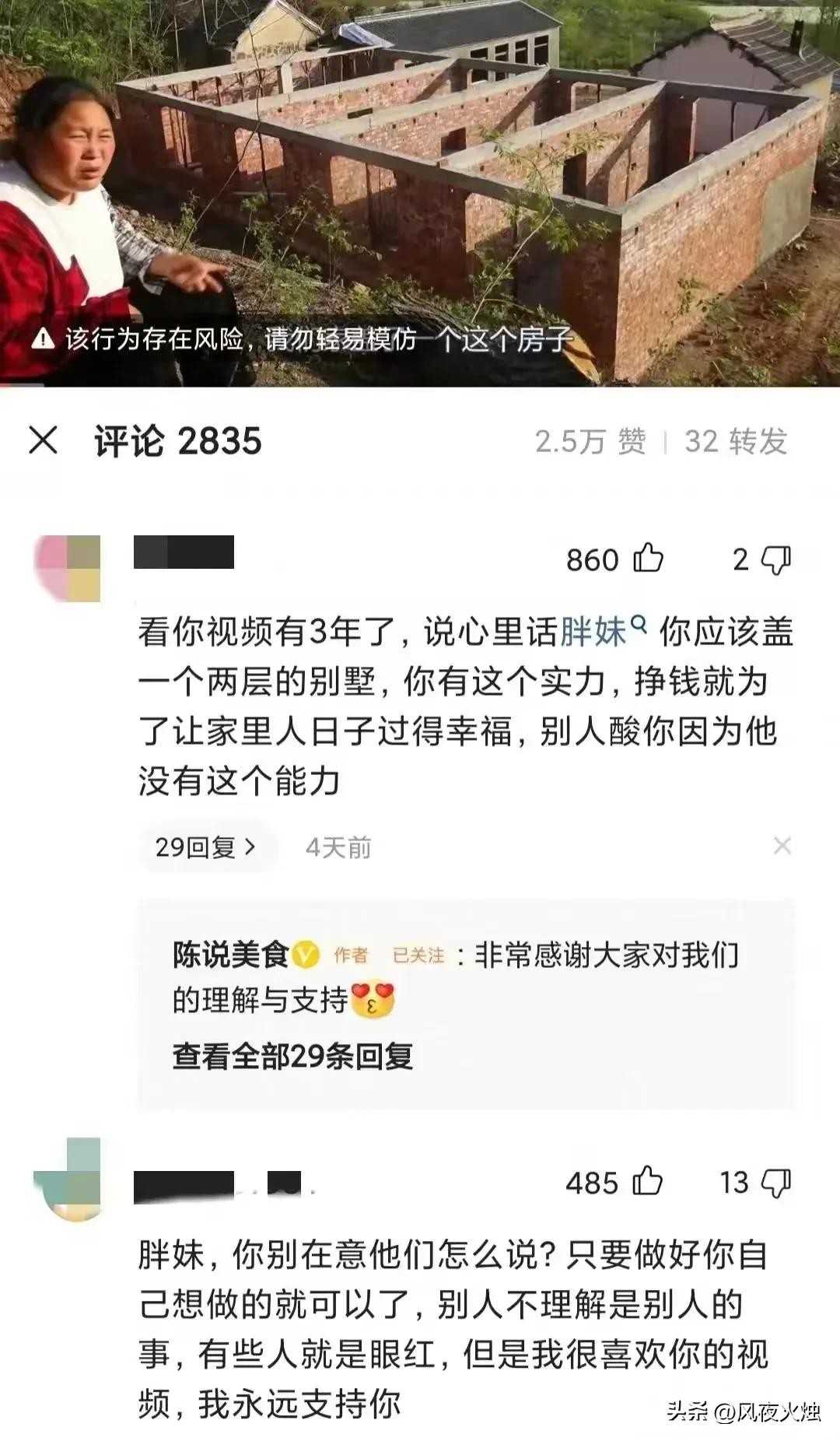
Task: Open the first commenter's avatar
Action: point(68,568)
